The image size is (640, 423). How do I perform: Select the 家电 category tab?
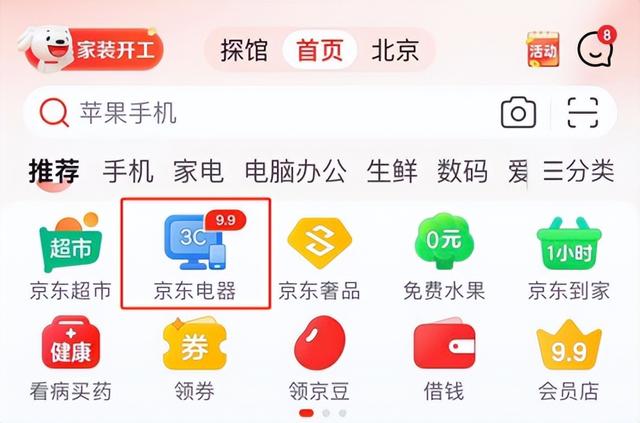point(197,172)
